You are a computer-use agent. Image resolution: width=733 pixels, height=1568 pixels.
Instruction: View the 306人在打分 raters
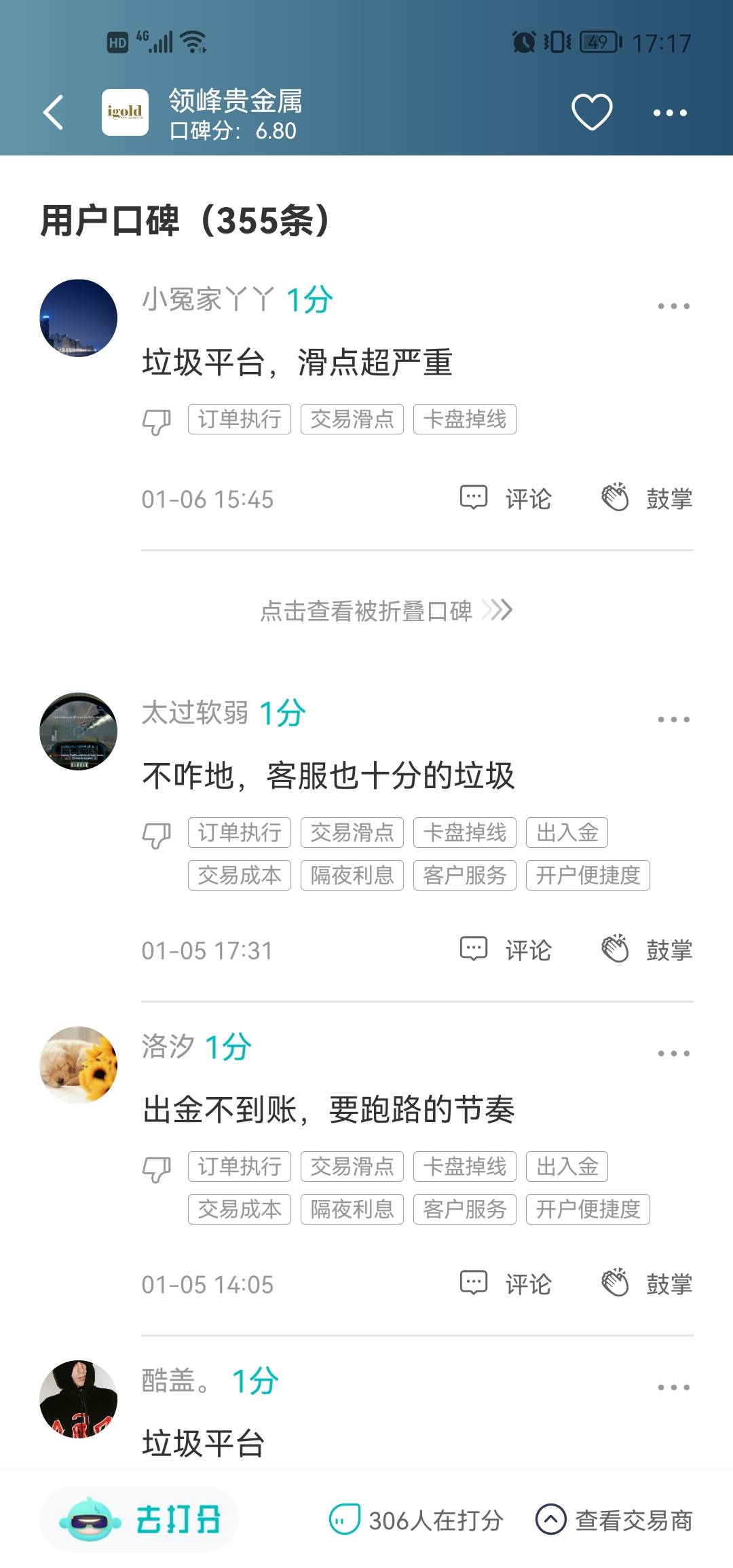coord(416,1520)
